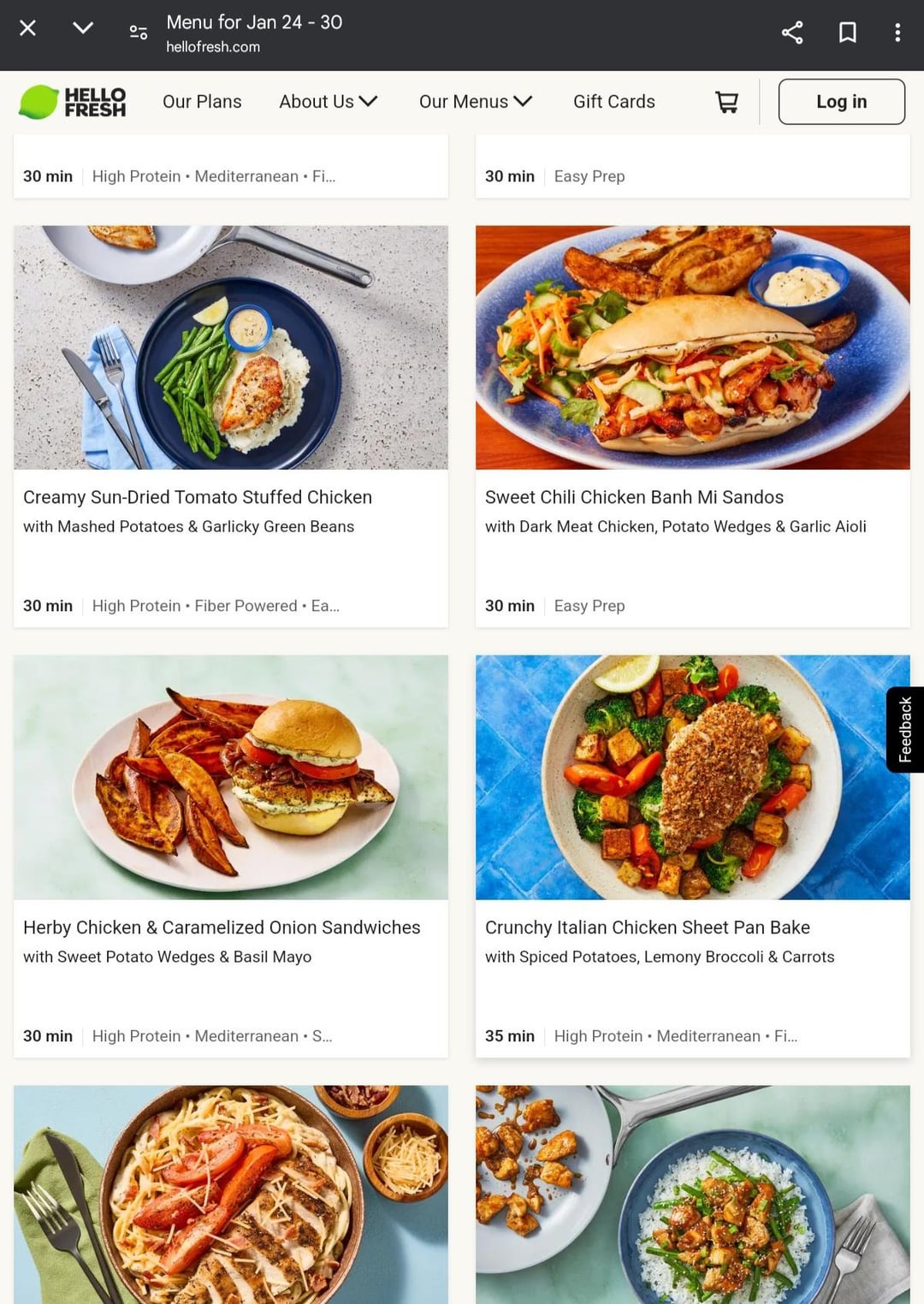Screen dimensions: 924x1304
Task: Log in to HelloFresh account
Action: coord(841,102)
